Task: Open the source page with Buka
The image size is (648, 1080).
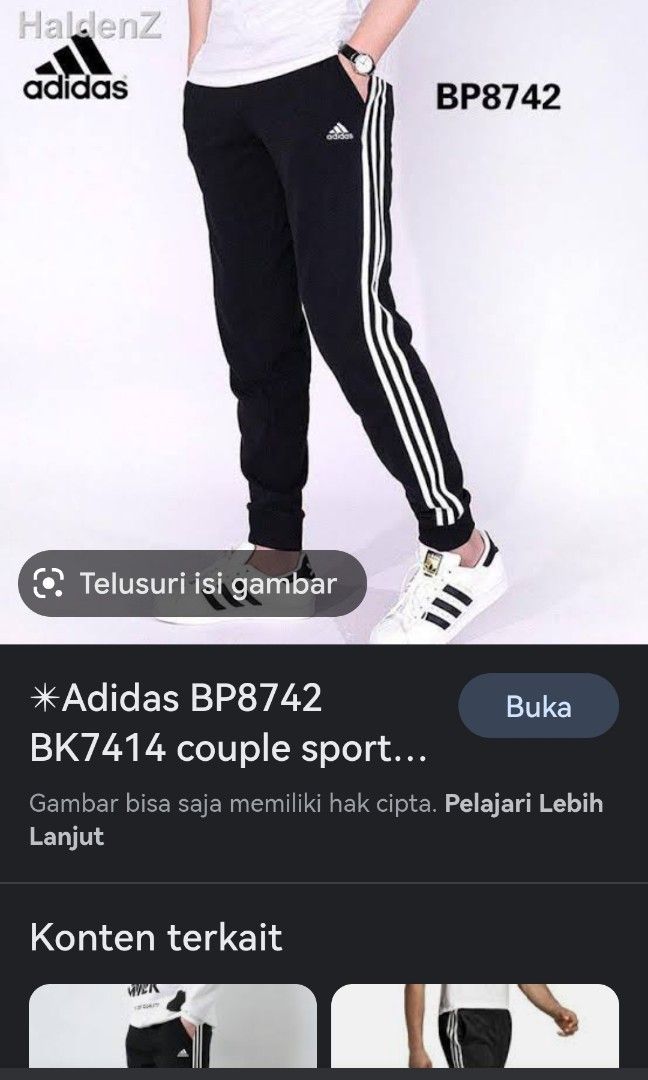Action: click(x=538, y=706)
